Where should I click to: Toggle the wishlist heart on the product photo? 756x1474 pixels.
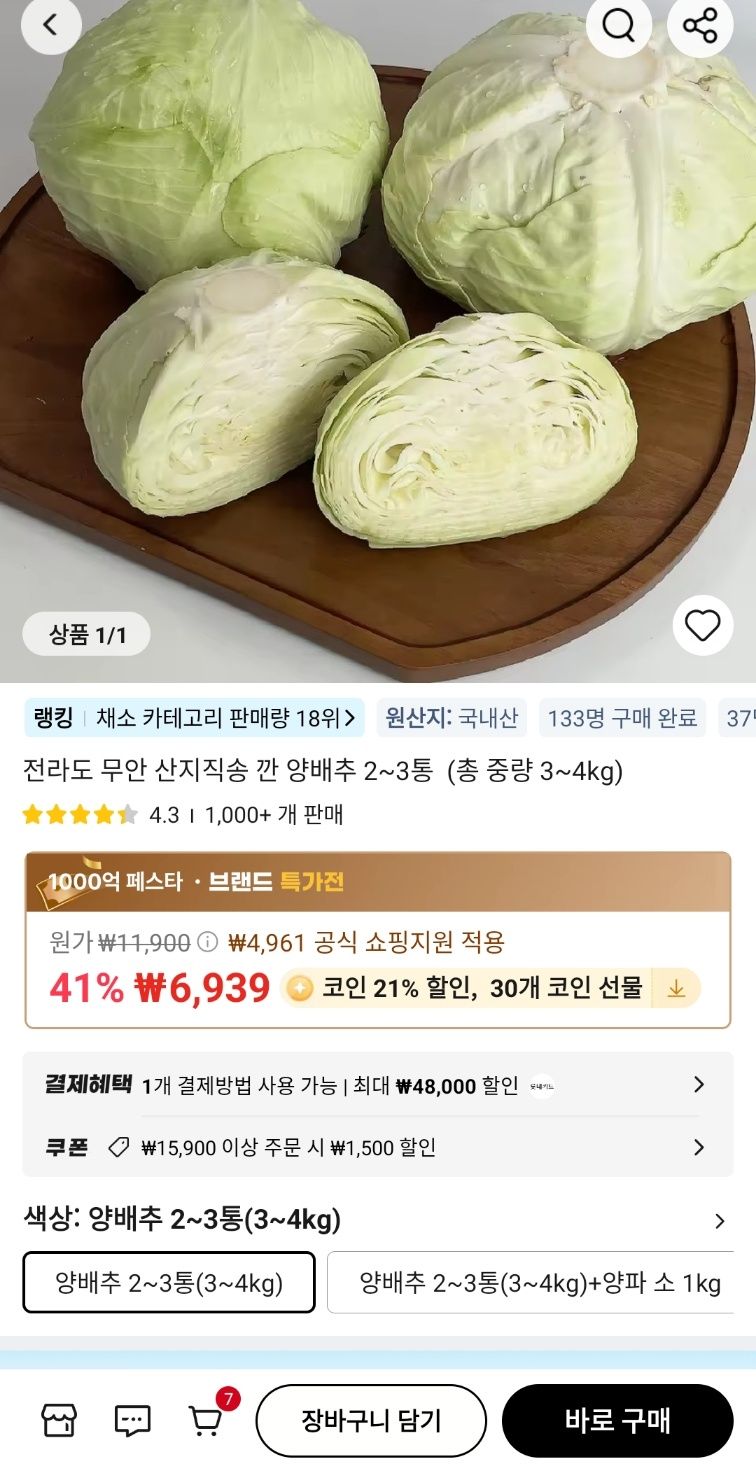704,623
